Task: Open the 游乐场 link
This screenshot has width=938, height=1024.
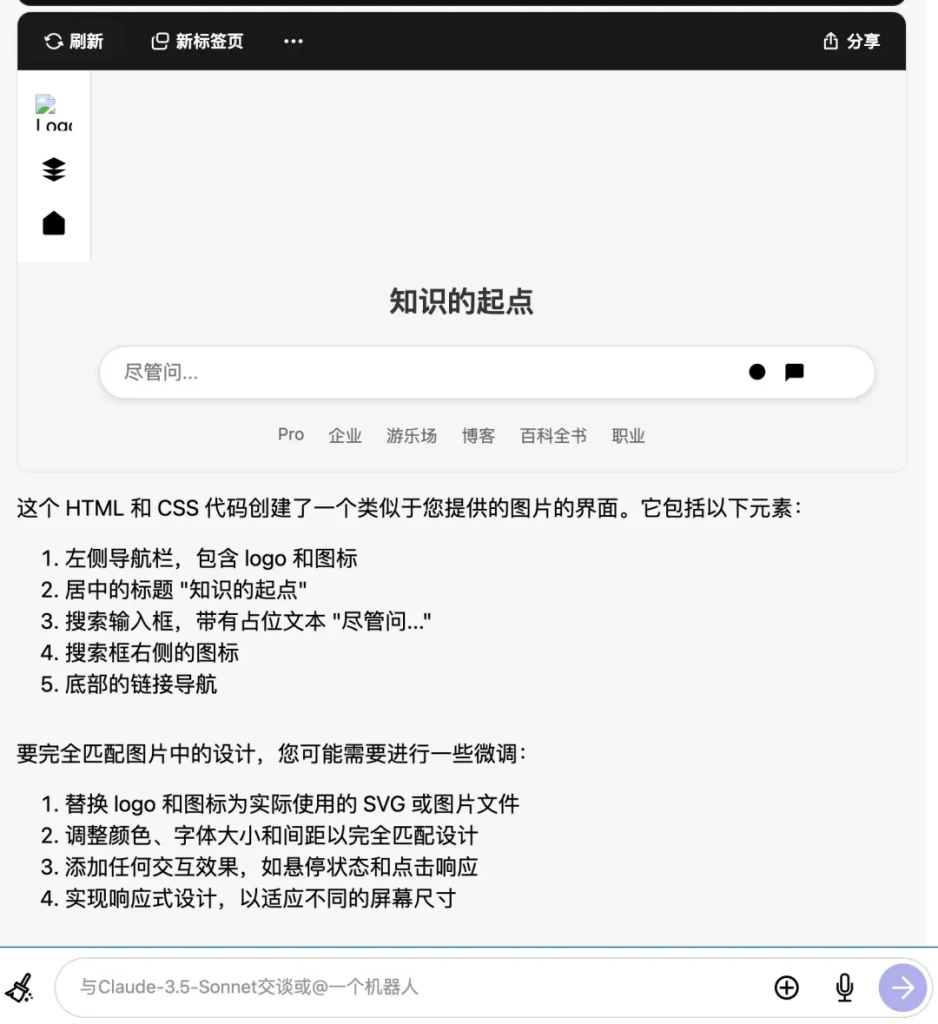Action: 411,436
